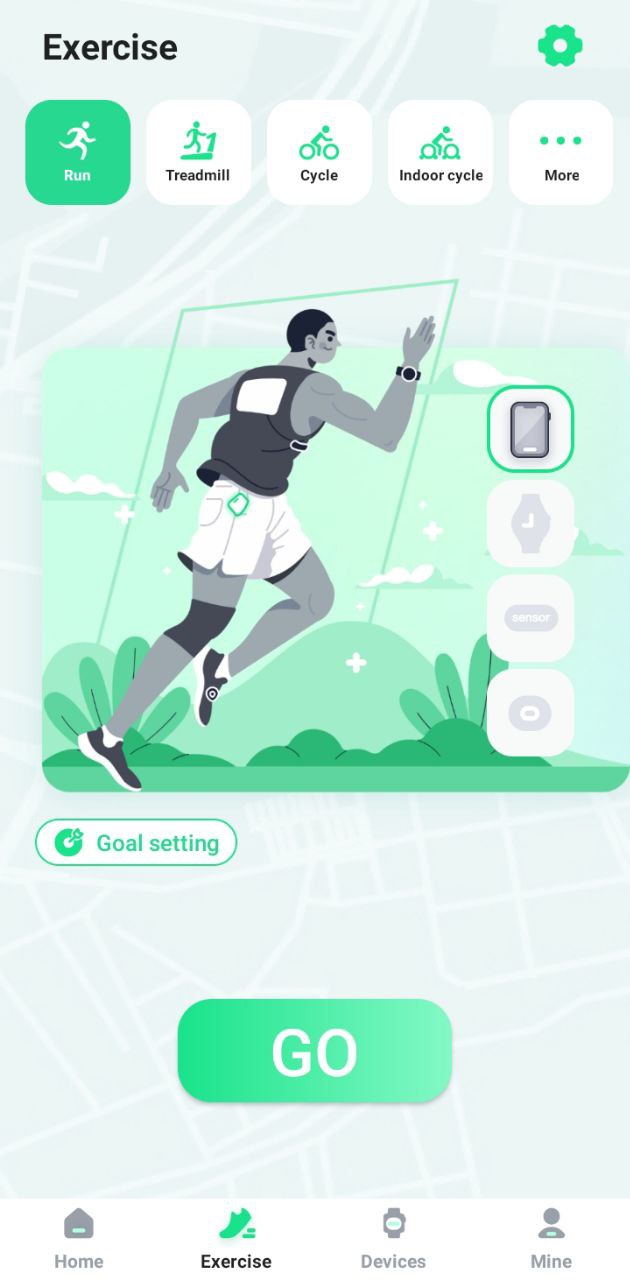Select the Run exercise type
This screenshot has width=630, height=1280.
click(x=78, y=153)
